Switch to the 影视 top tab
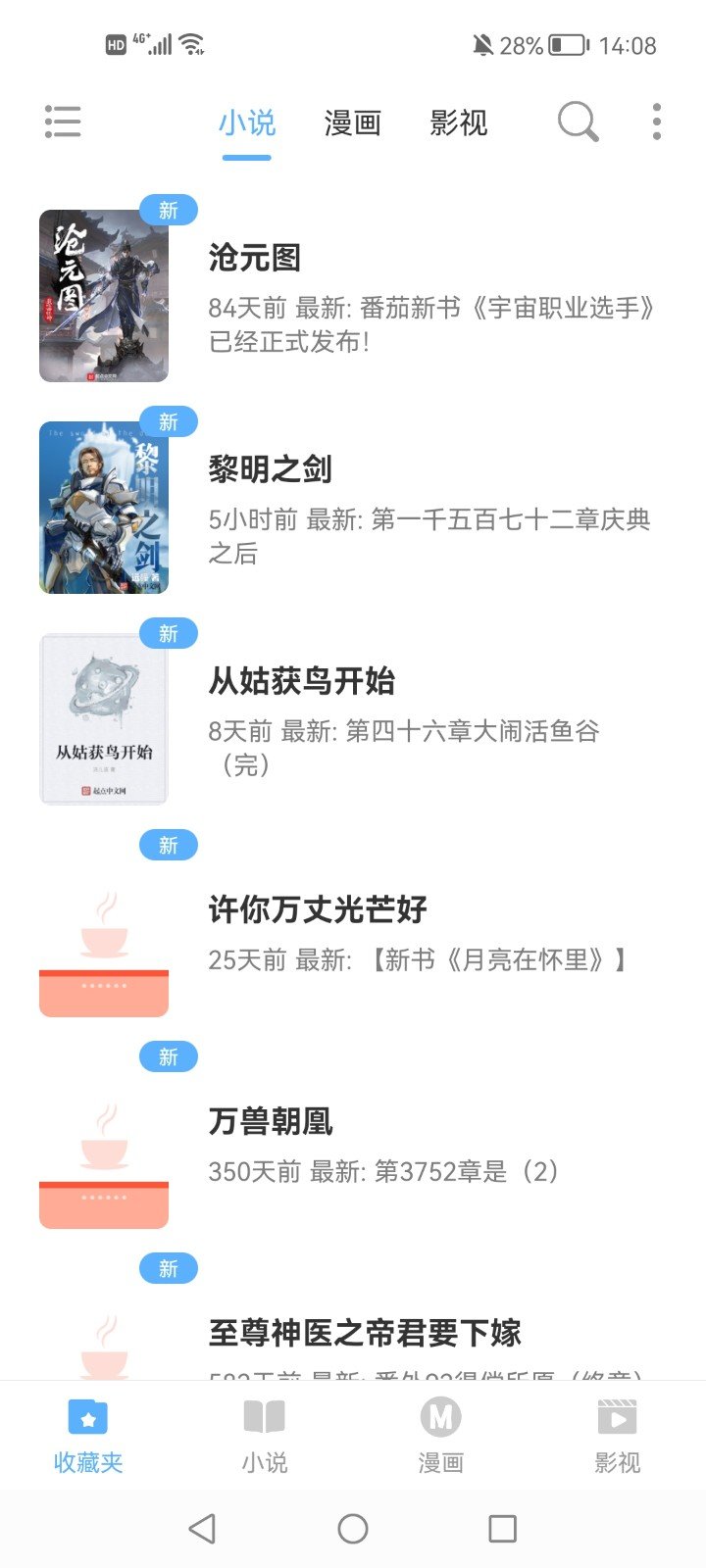This screenshot has width=706, height=1568. (458, 123)
